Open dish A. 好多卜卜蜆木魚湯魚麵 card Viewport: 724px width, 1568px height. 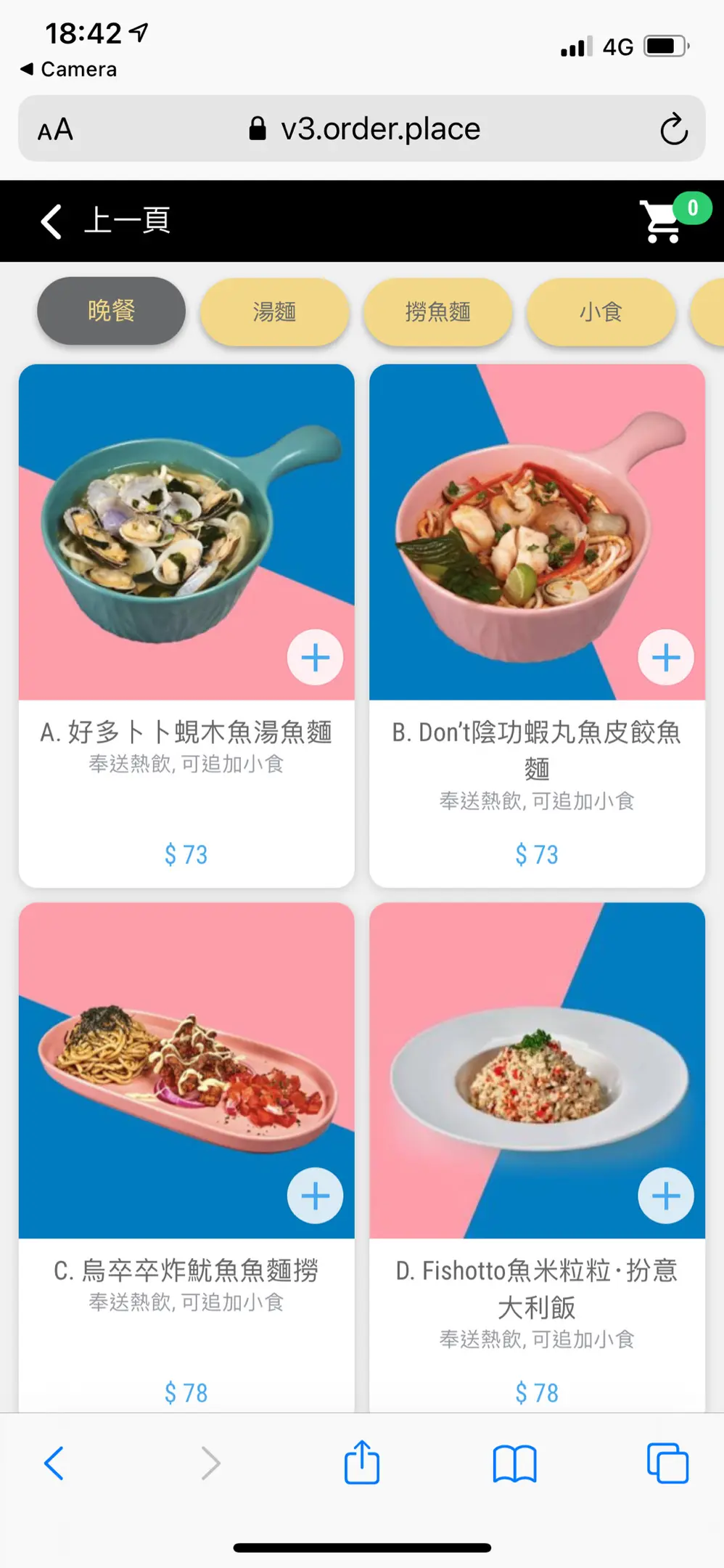(x=186, y=732)
